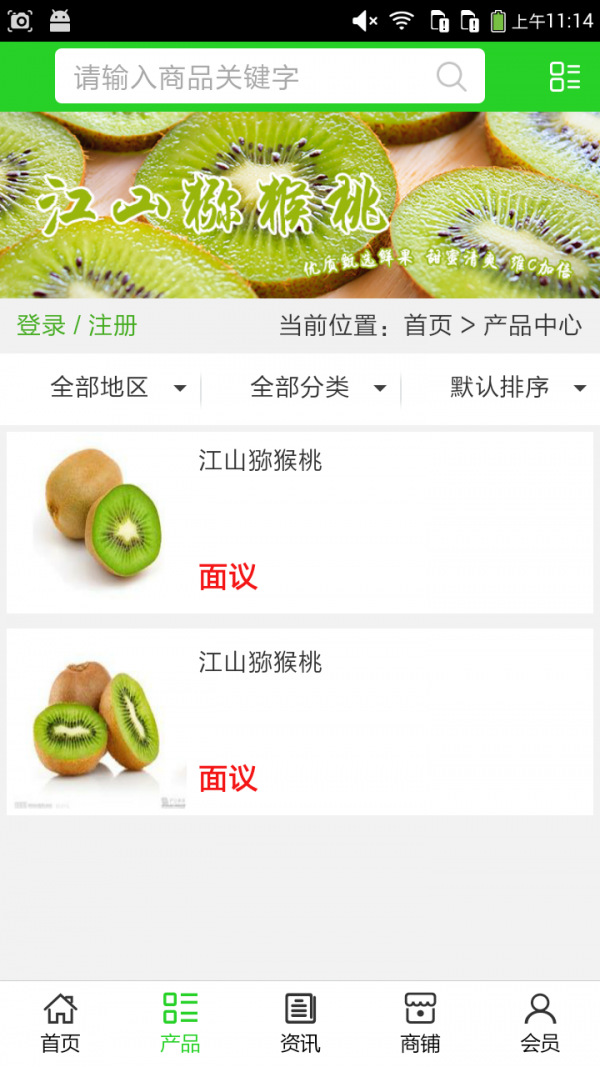Tap the magnifier search icon
The image size is (600, 1067).
click(451, 77)
